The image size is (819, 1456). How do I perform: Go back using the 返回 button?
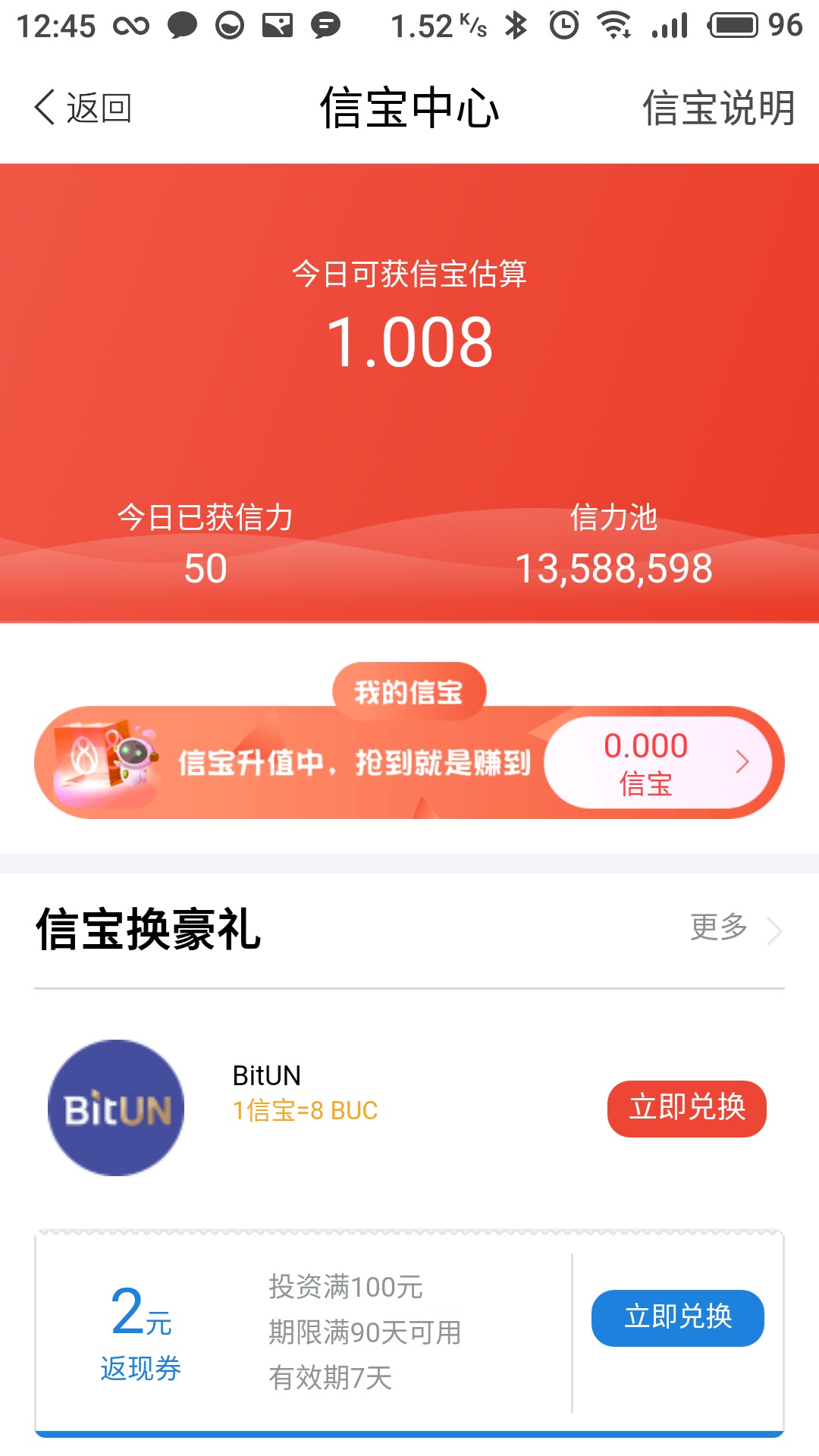coord(83,108)
